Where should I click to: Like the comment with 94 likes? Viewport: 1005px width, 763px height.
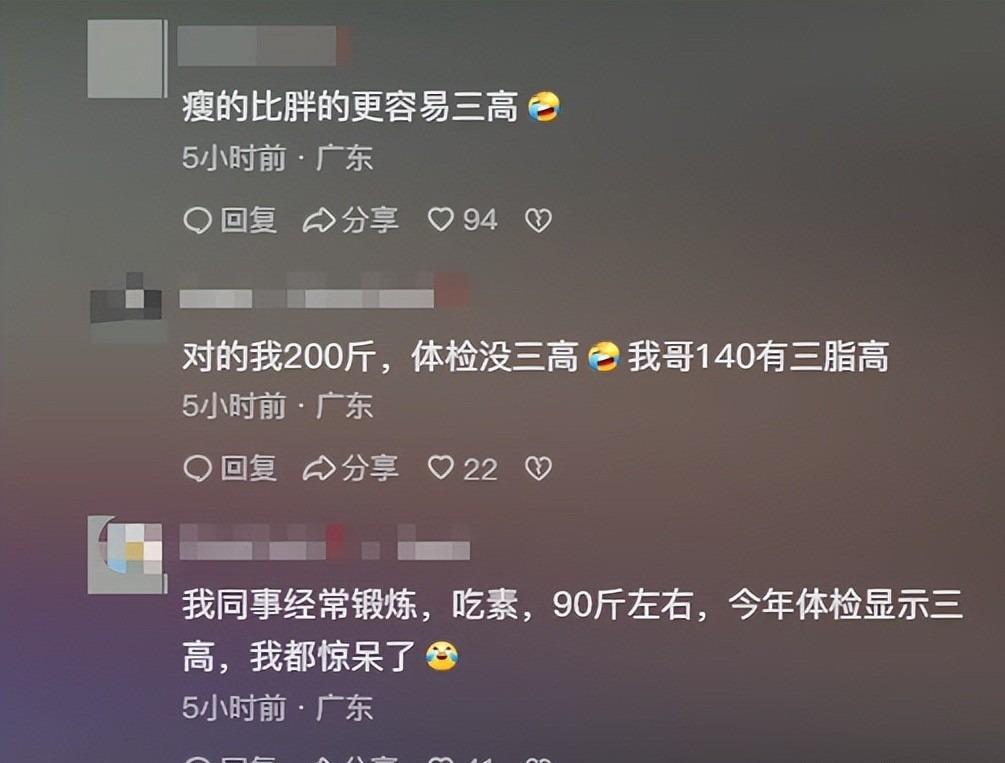441,220
